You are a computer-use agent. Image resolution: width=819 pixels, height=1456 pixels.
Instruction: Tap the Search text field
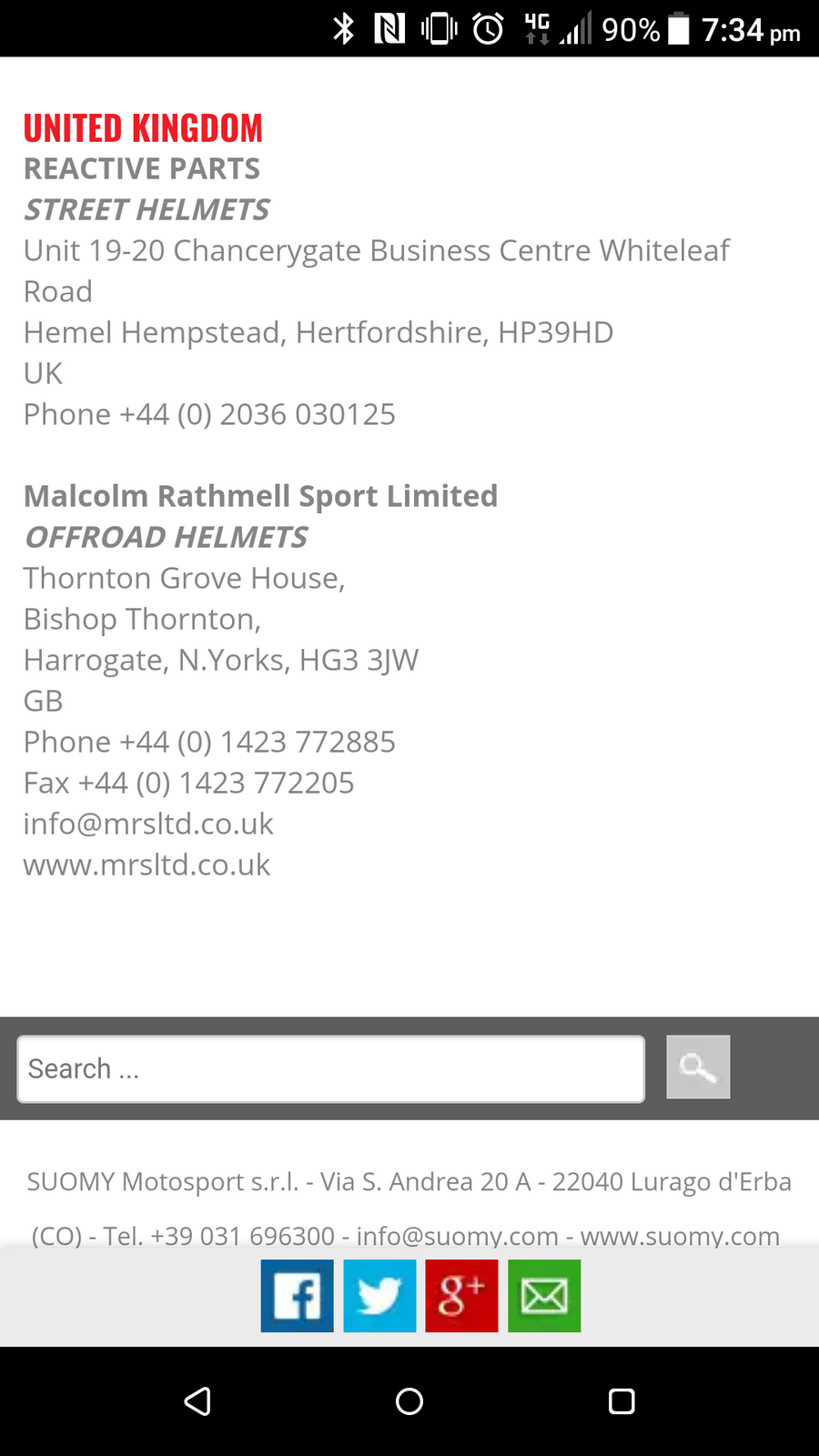tap(330, 1068)
